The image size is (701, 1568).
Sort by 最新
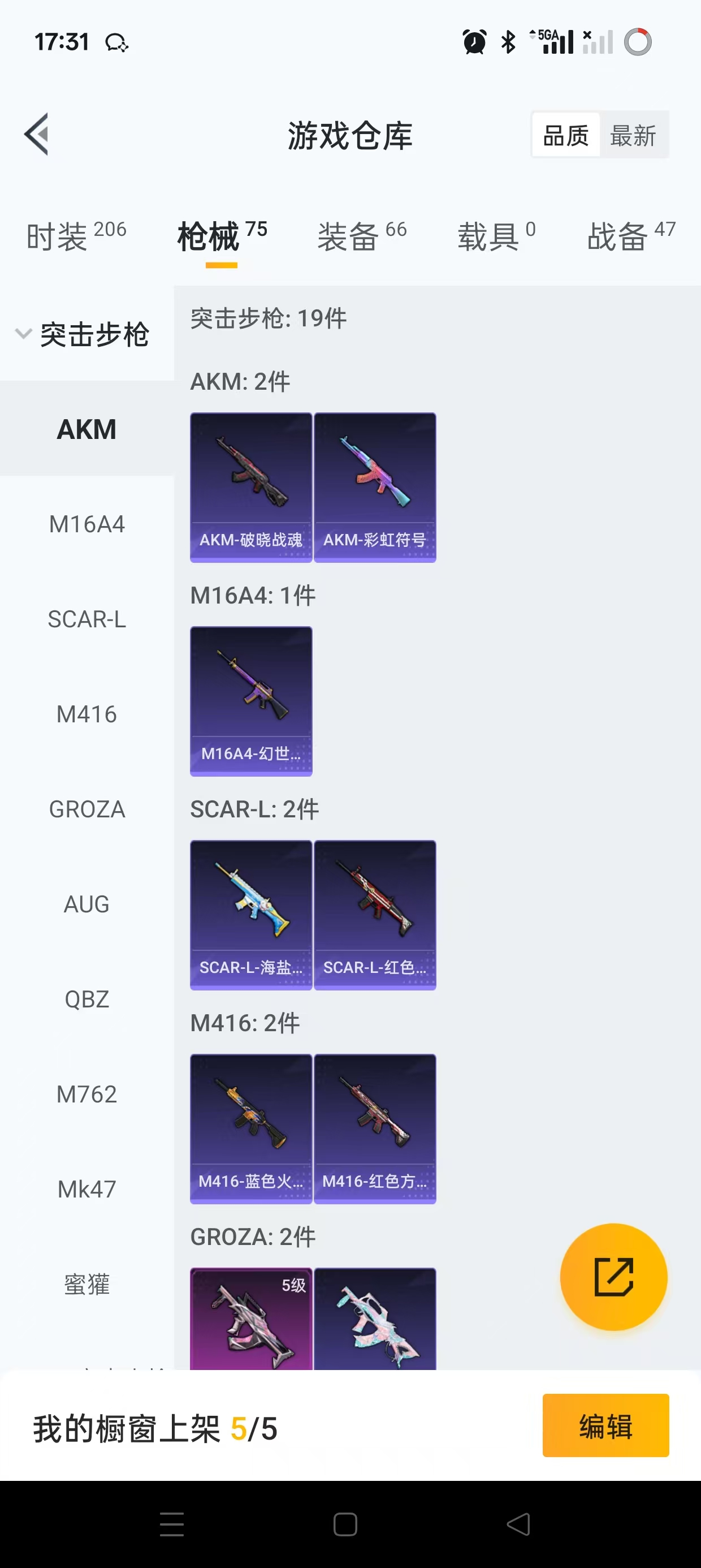click(x=633, y=135)
